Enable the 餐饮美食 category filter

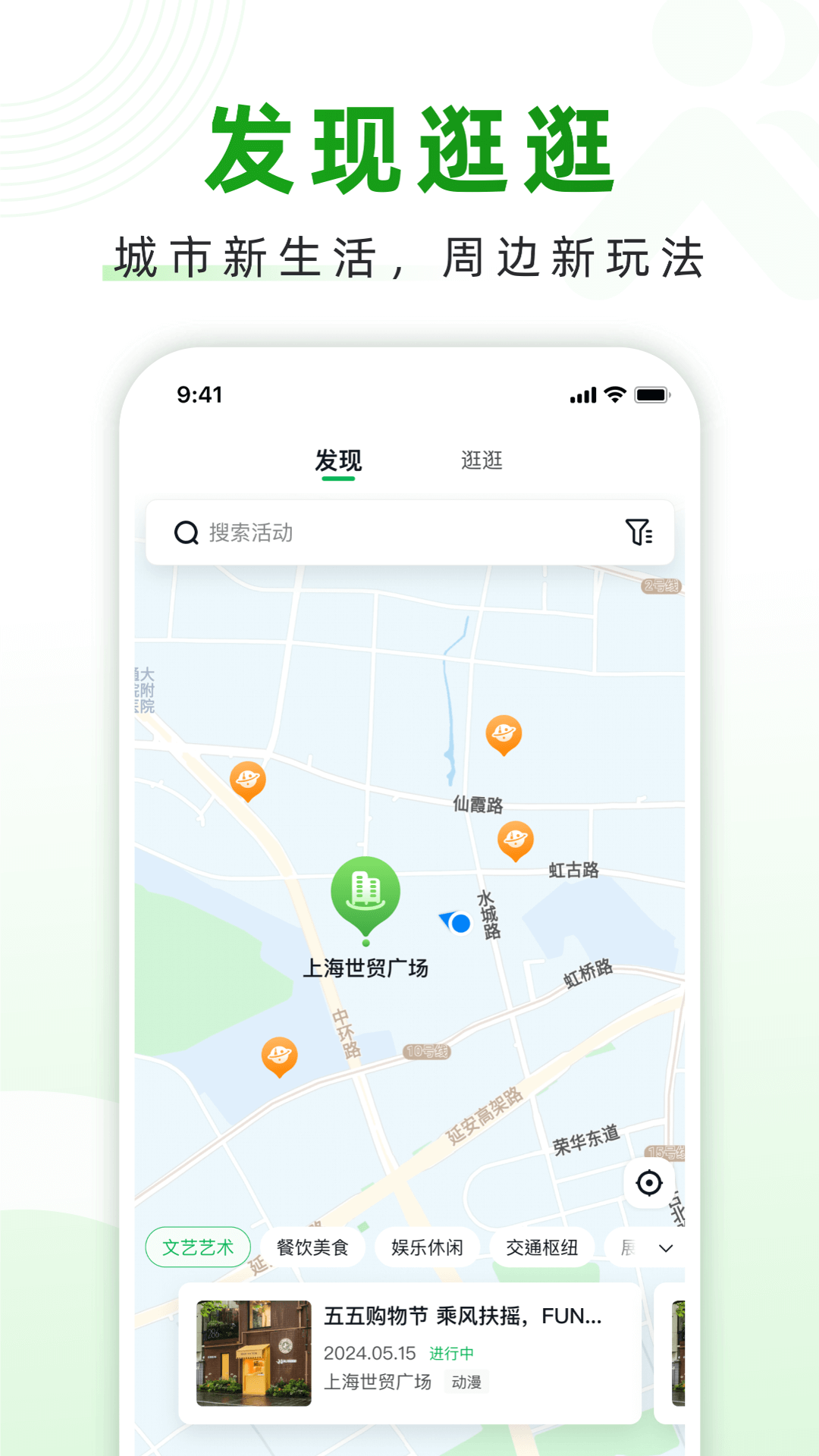point(312,1247)
